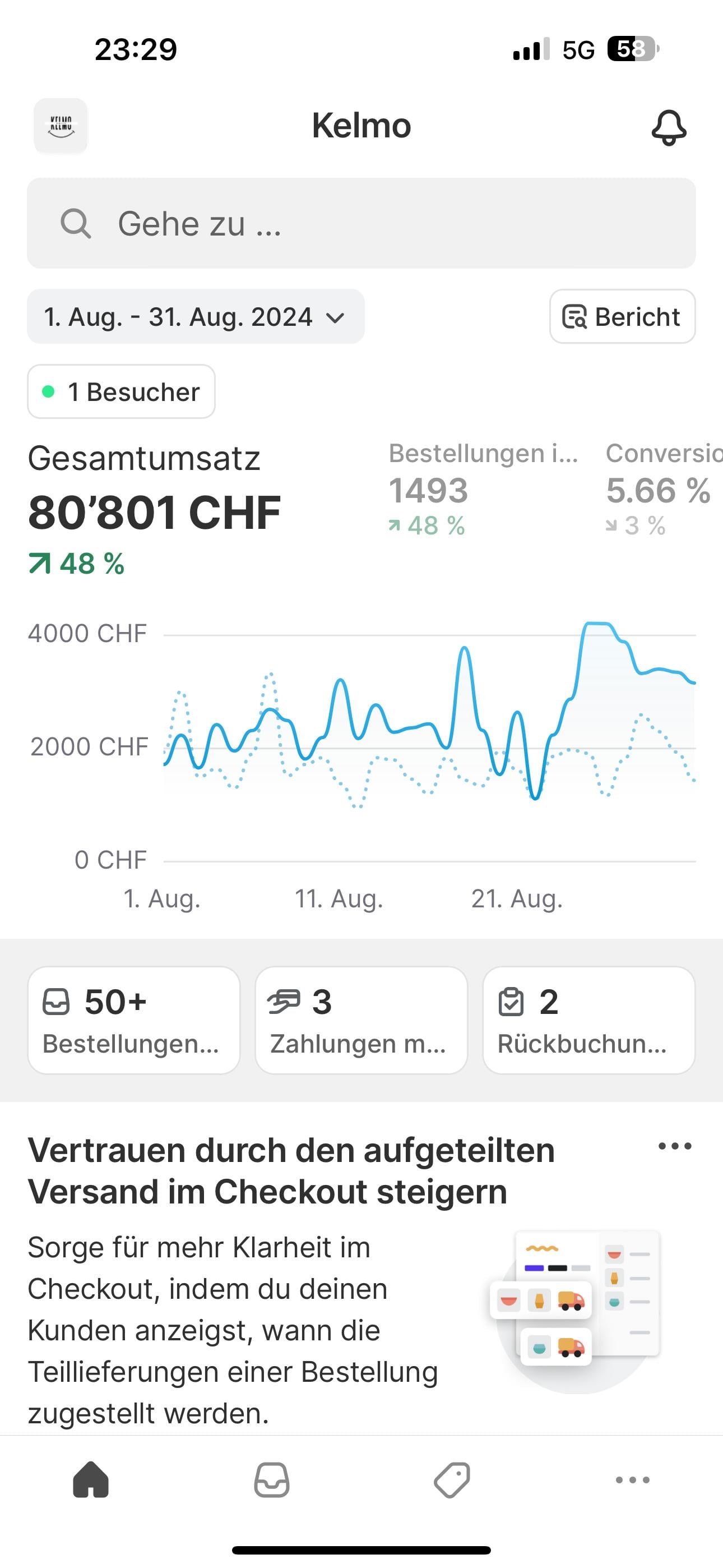
Task: Switch to the orders inbox tab
Action: point(271,1480)
